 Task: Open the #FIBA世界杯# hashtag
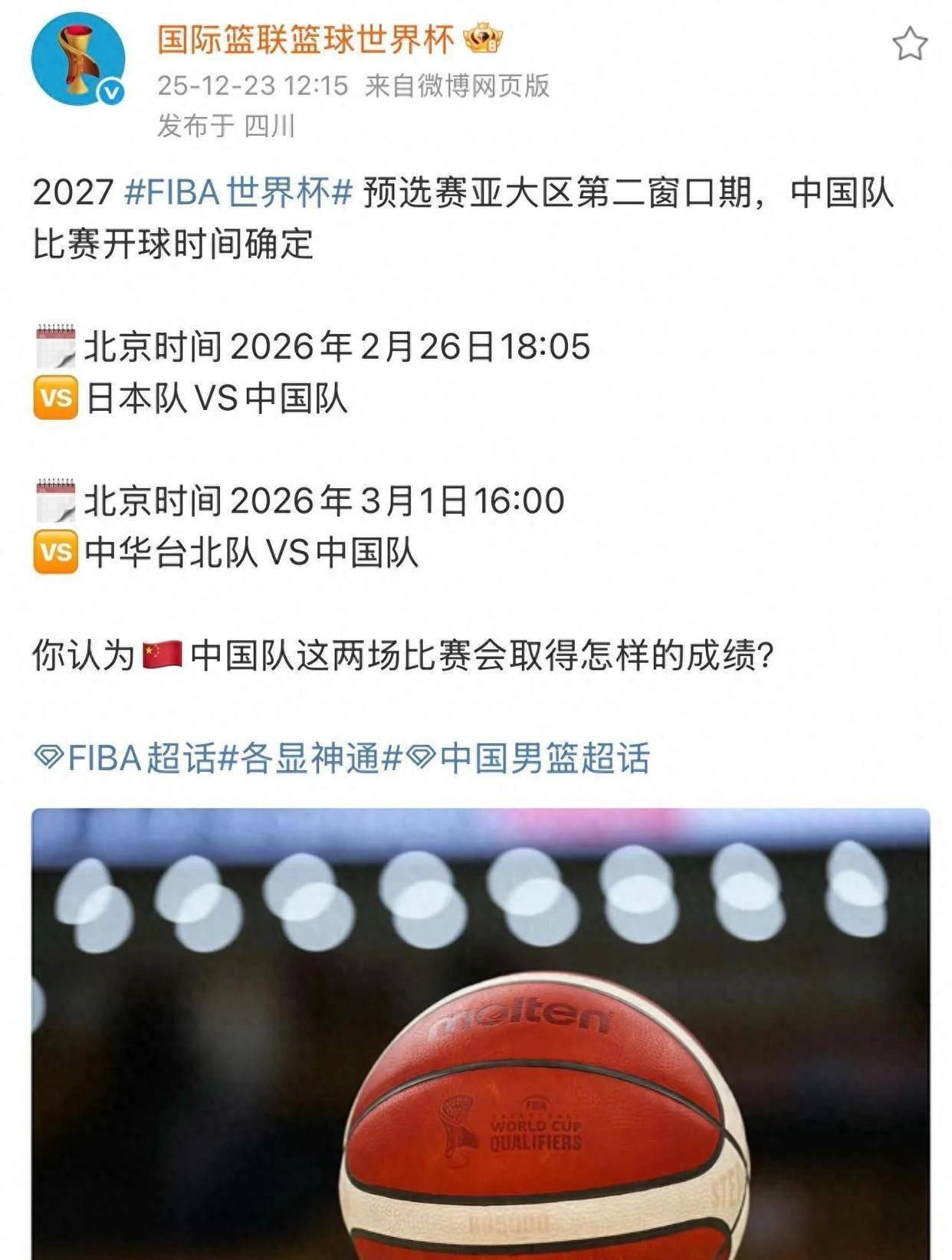238,192
